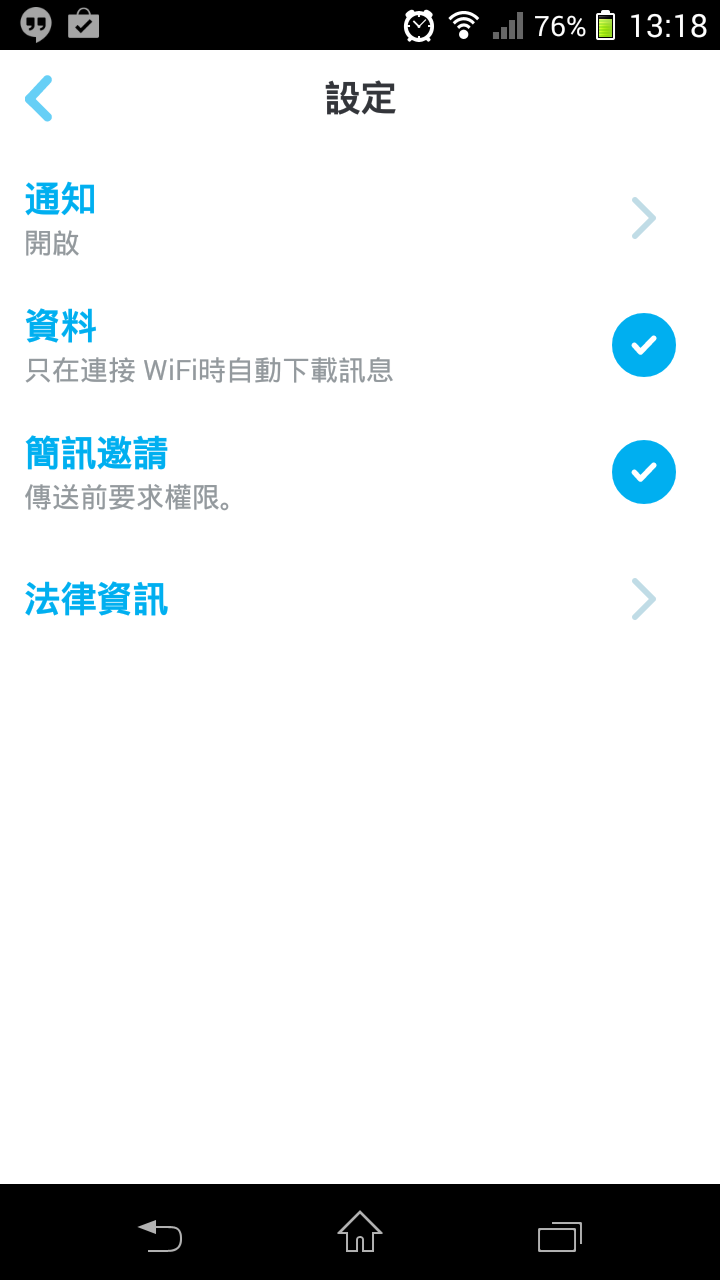Image resolution: width=720 pixels, height=1280 pixels.
Task: Toggle the 資料 WiFi download checkbox
Action: [x=643, y=345]
